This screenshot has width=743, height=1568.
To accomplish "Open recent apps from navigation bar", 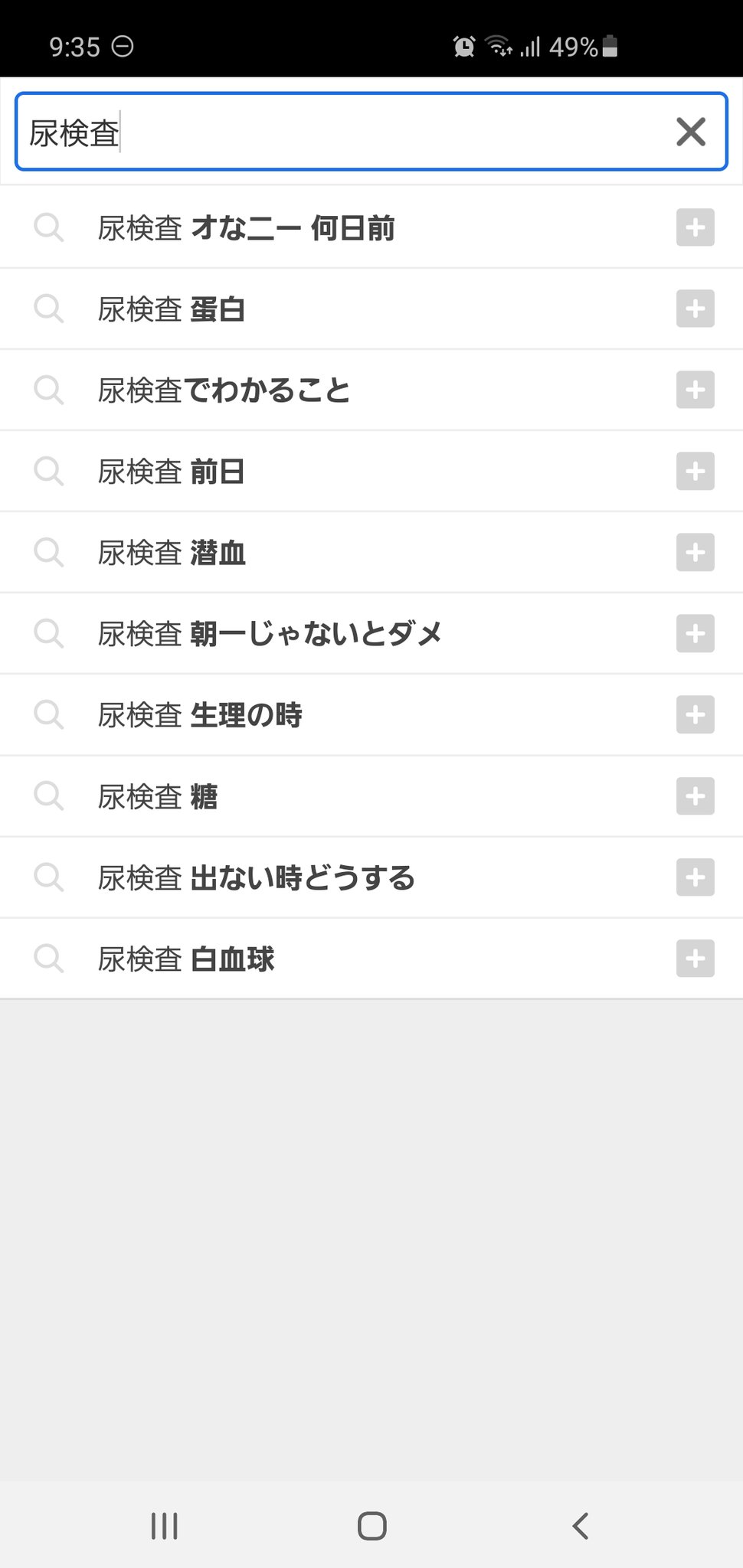I will click(165, 1525).
